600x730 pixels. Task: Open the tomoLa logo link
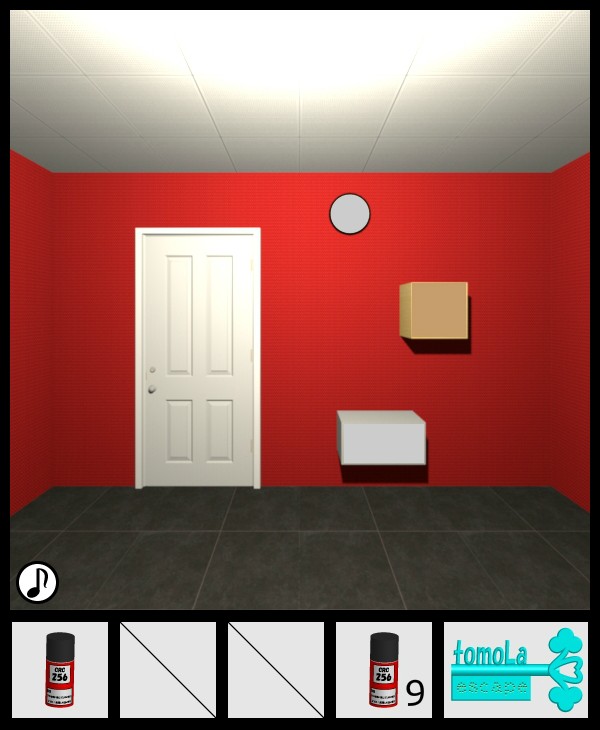point(516,669)
